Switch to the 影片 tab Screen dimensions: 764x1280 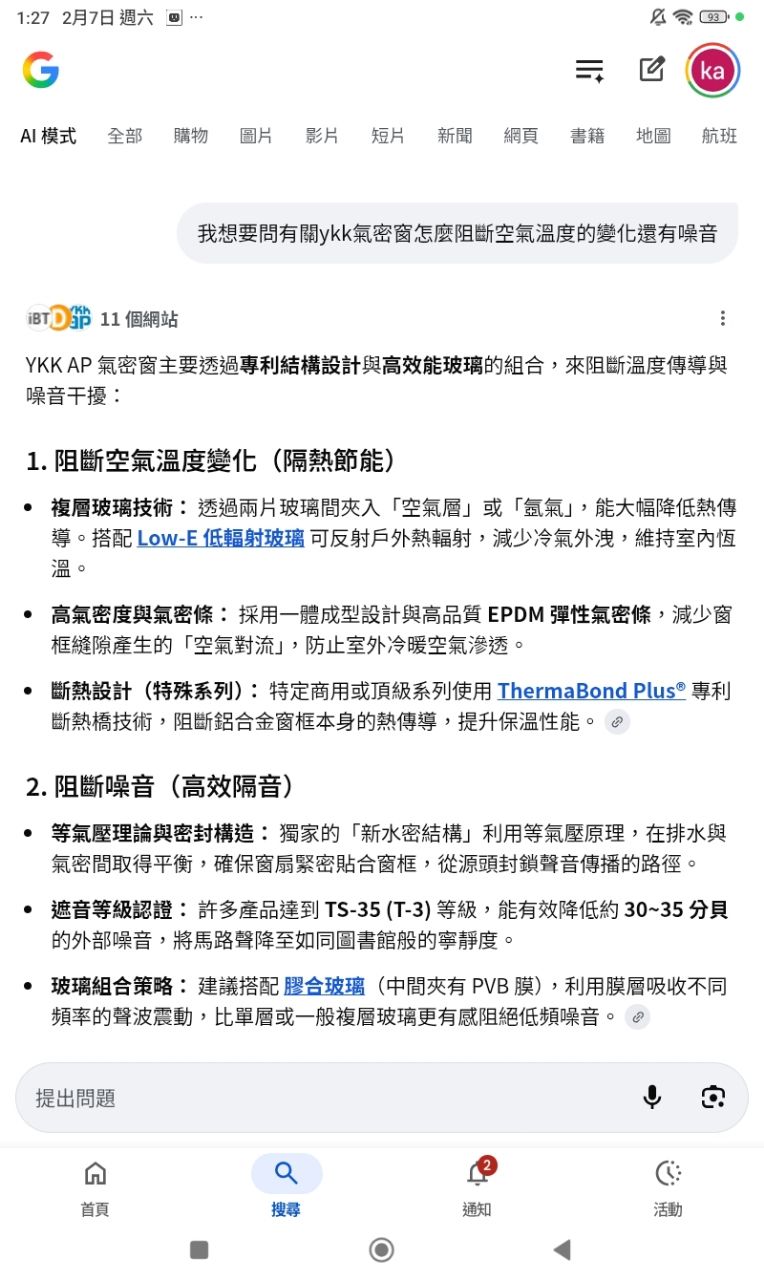(x=322, y=136)
